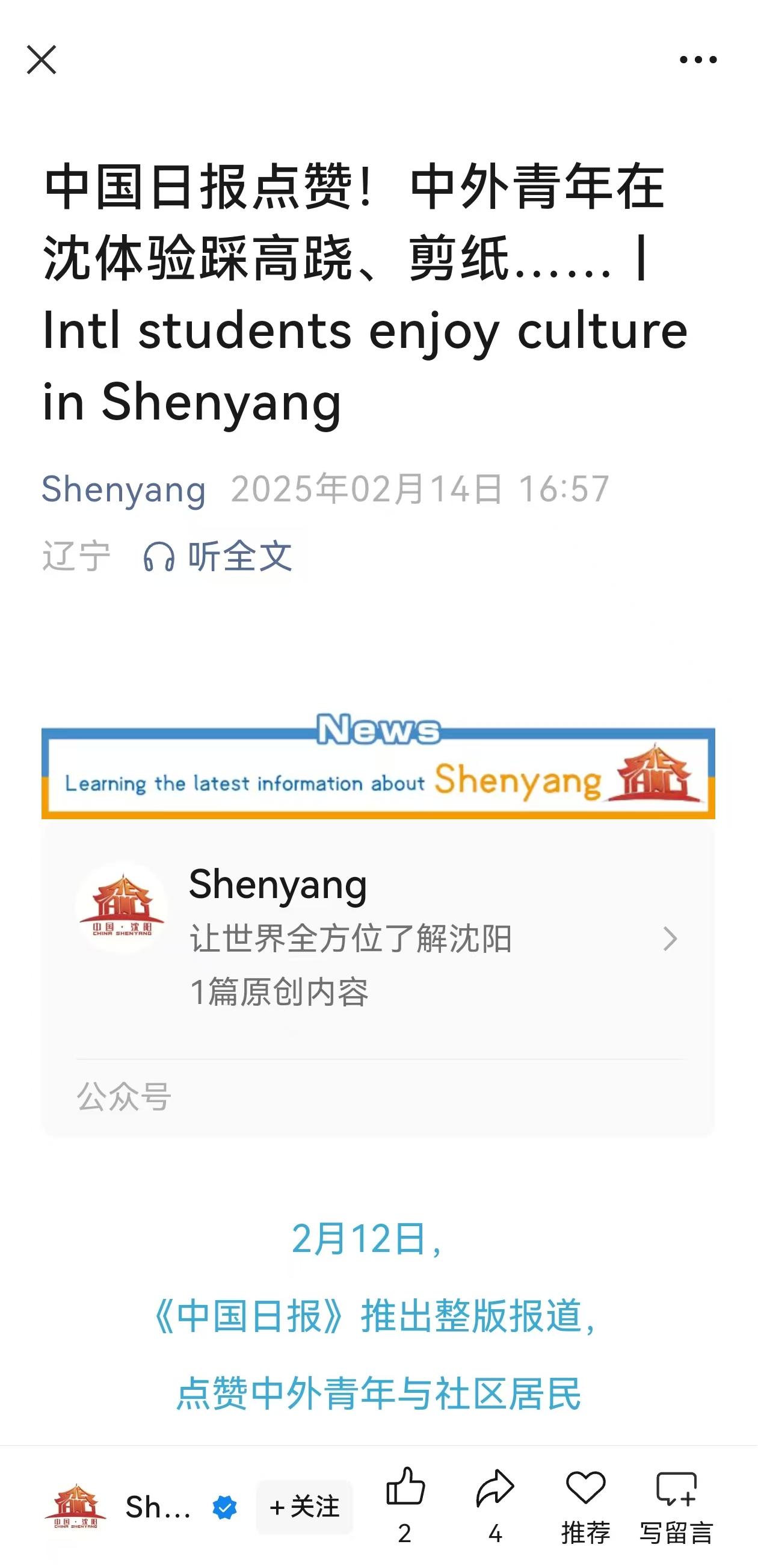Viewport: 758px width, 1568px height.
Task: Open the Shenyang avatar in the bottom bar
Action: click(x=75, y=1507)
